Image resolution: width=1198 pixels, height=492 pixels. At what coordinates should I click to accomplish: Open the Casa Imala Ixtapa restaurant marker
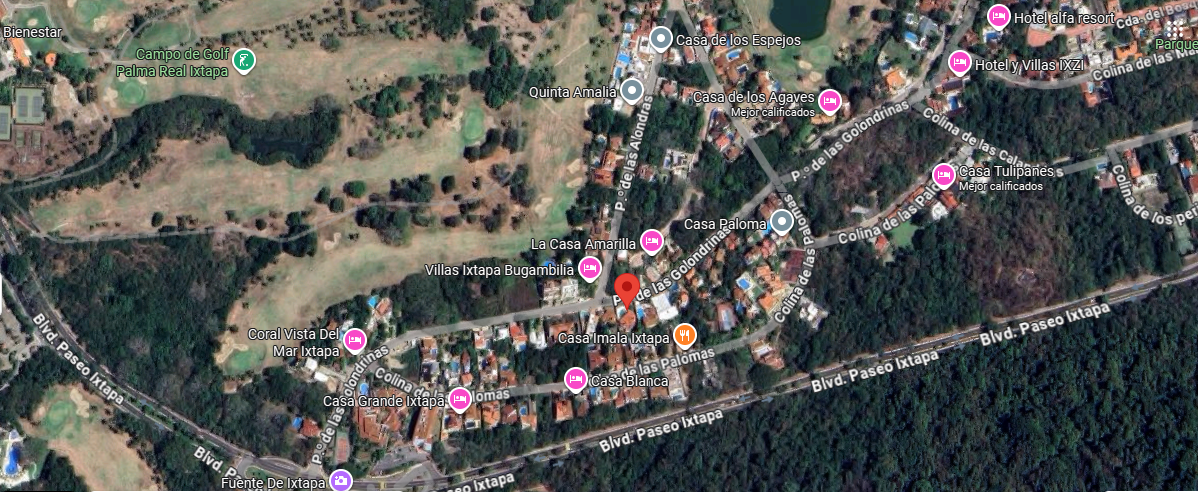click(x=685, y=335)
